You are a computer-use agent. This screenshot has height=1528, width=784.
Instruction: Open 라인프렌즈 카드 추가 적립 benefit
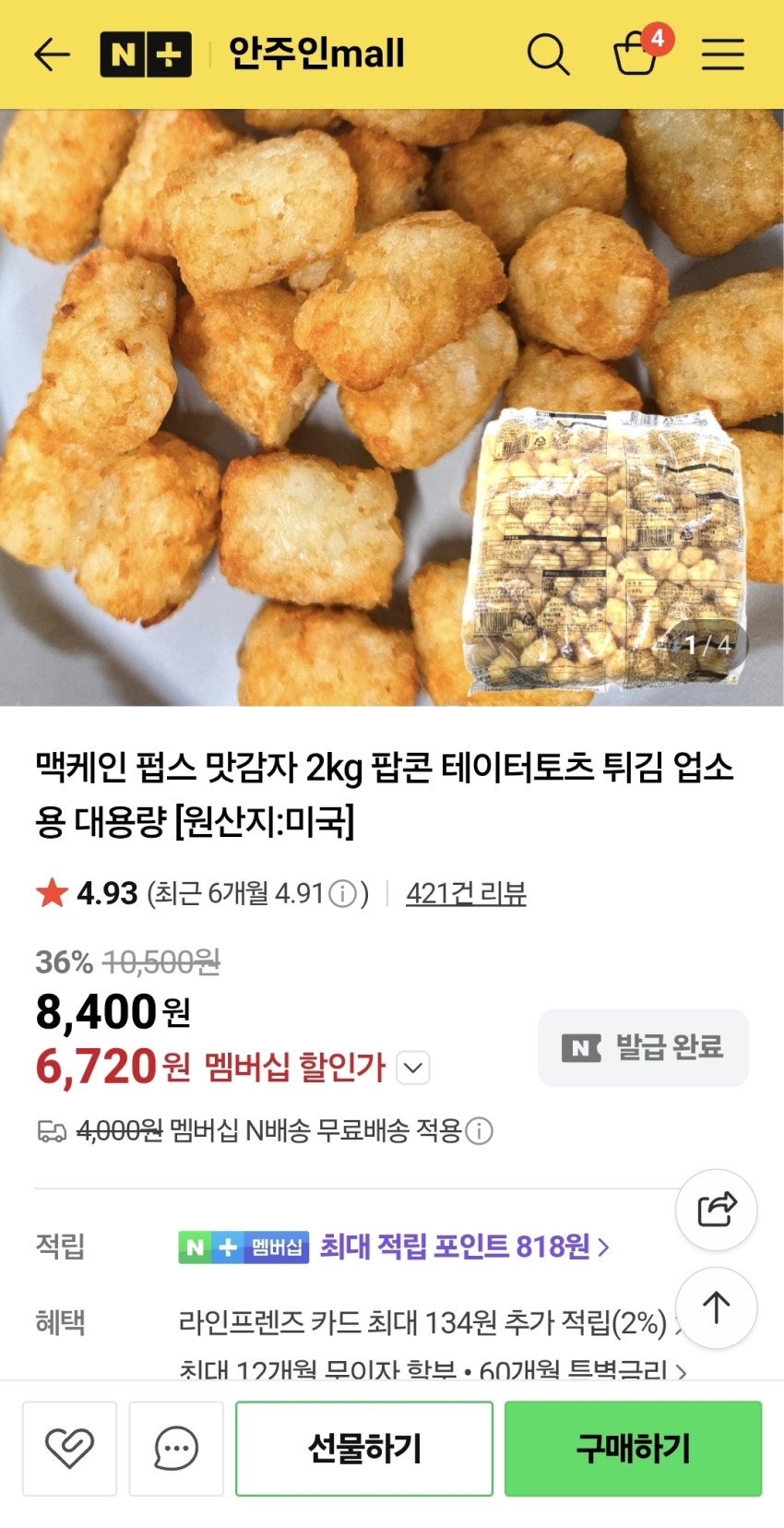click(424, 1323)
